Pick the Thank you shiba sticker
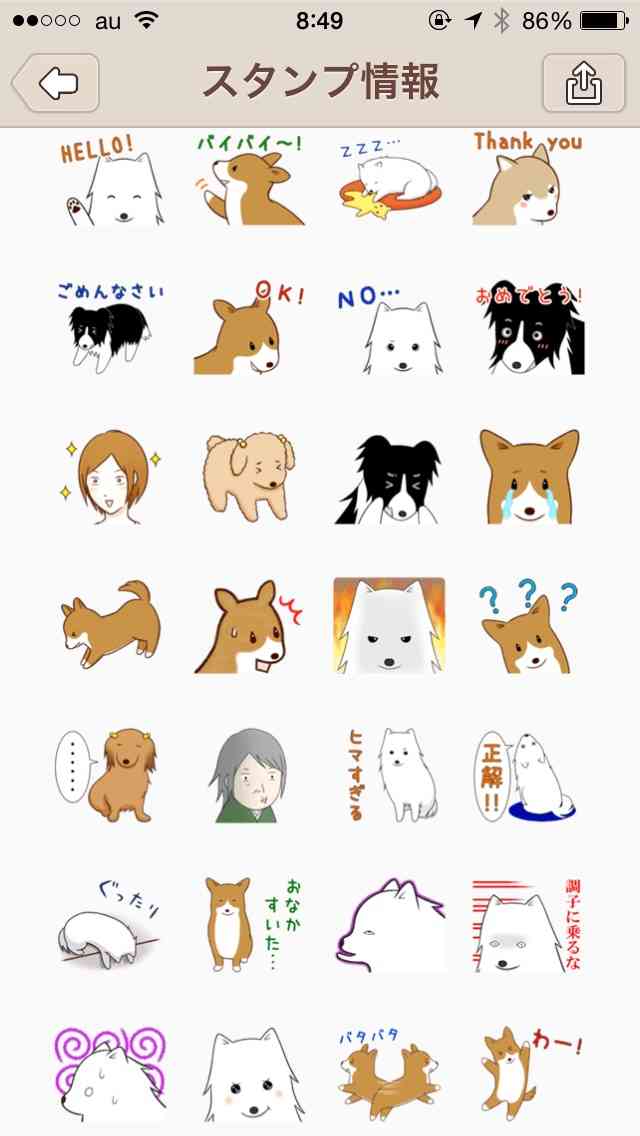 tap(528, 179)
